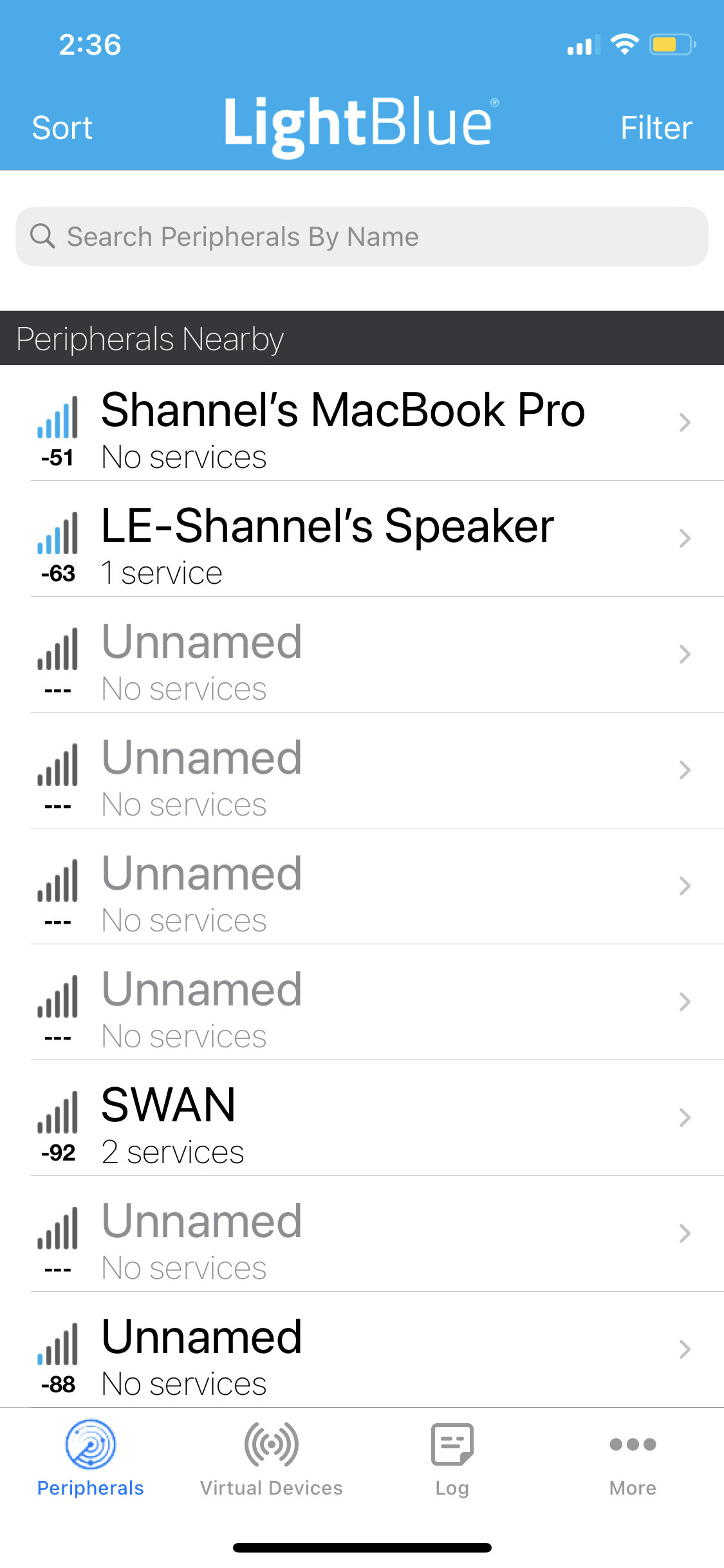Open the Sort options
Screen dimensions: 724x1568
click(62, 127)
